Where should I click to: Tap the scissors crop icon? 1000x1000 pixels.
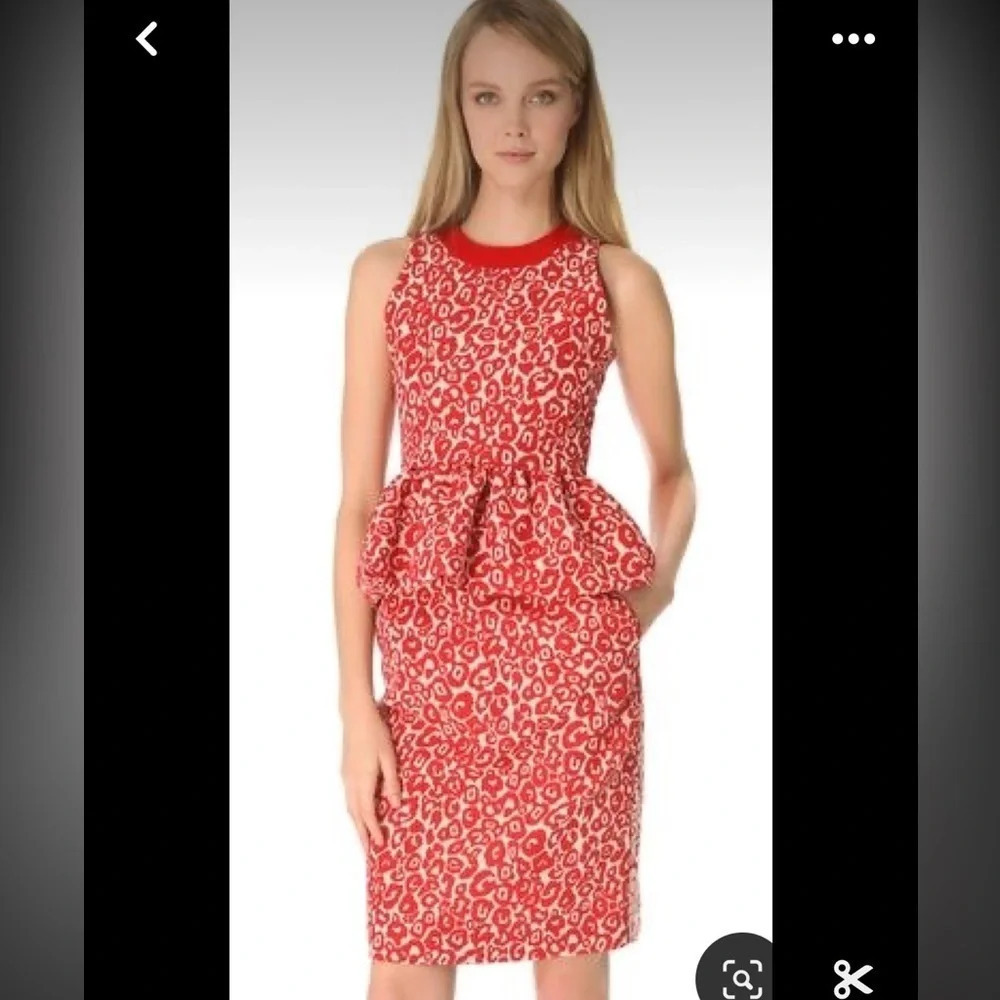pos(852,977)
